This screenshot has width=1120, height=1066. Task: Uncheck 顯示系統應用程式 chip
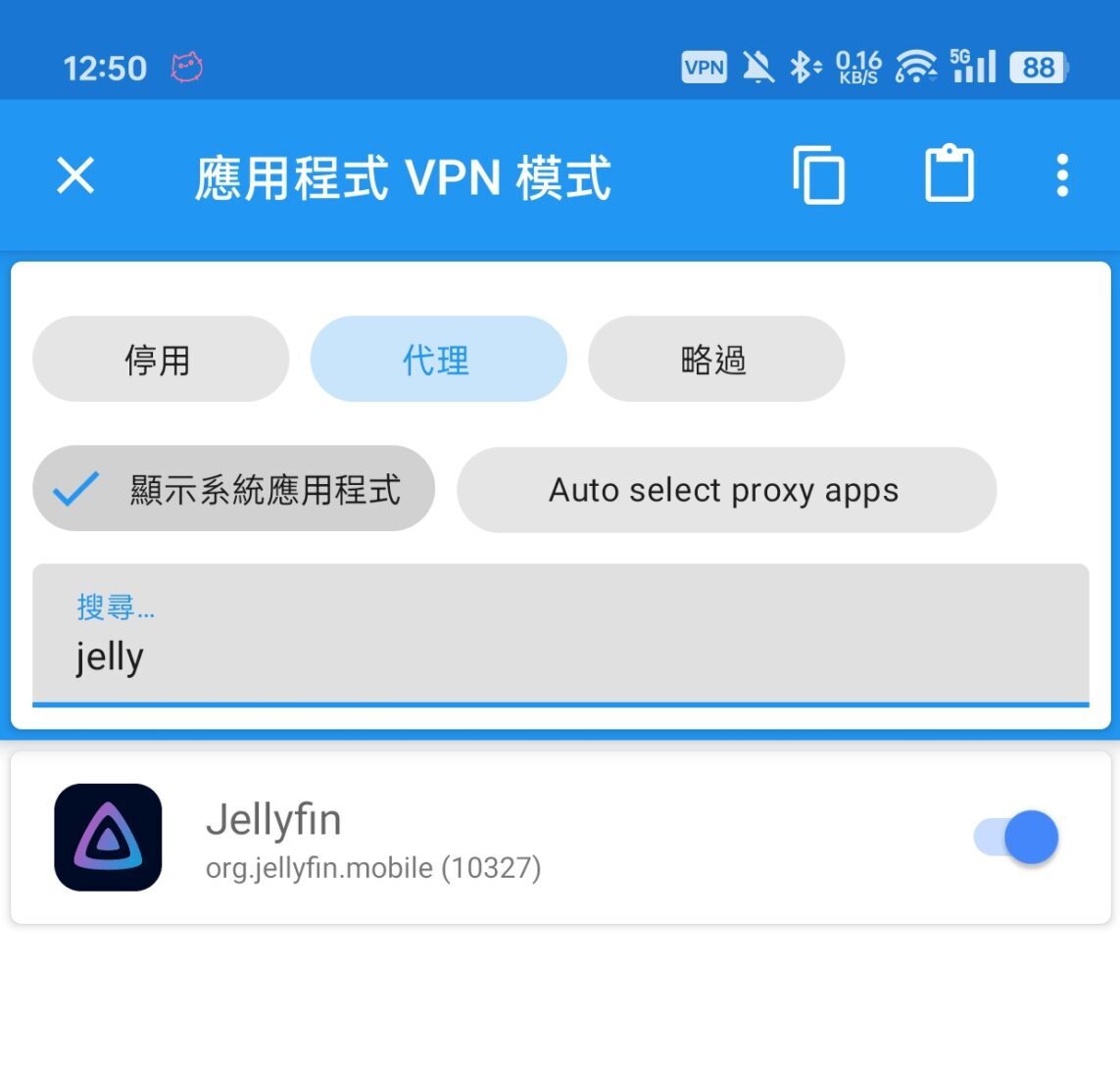(233, 489)
